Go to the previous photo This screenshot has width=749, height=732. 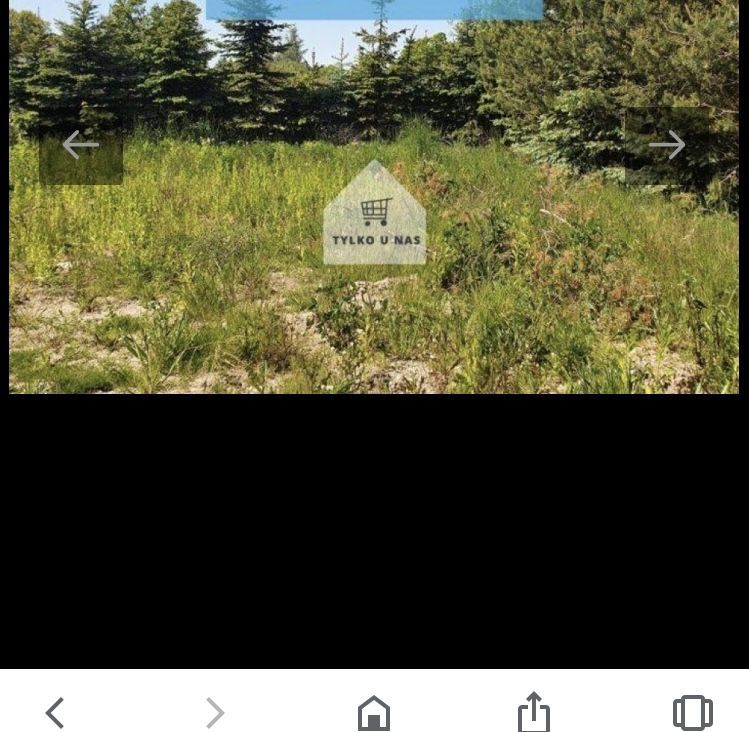[80, 146]
